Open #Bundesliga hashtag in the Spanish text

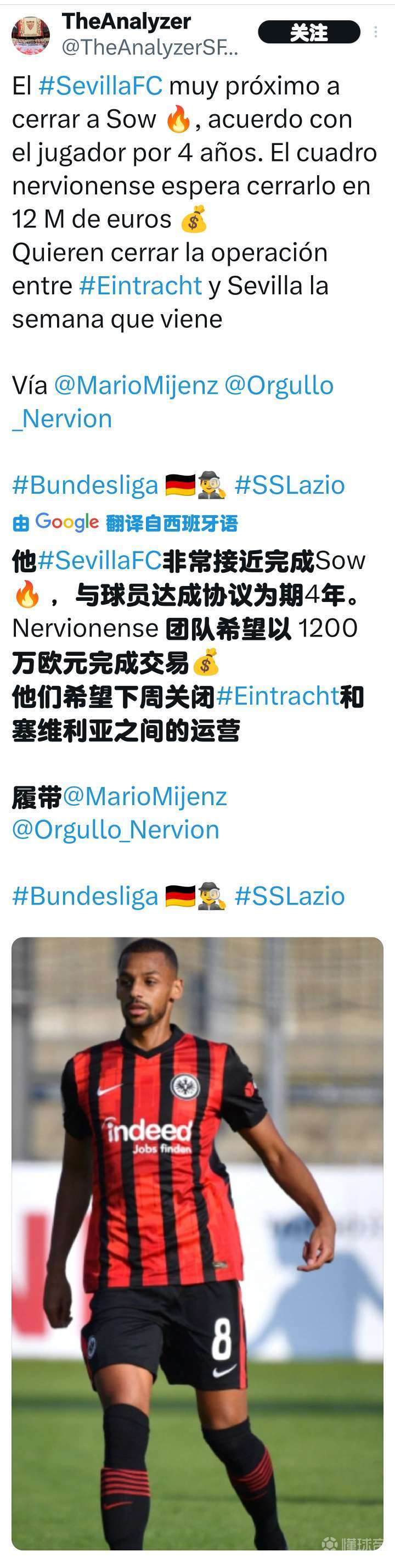click(x=85, y=485)
